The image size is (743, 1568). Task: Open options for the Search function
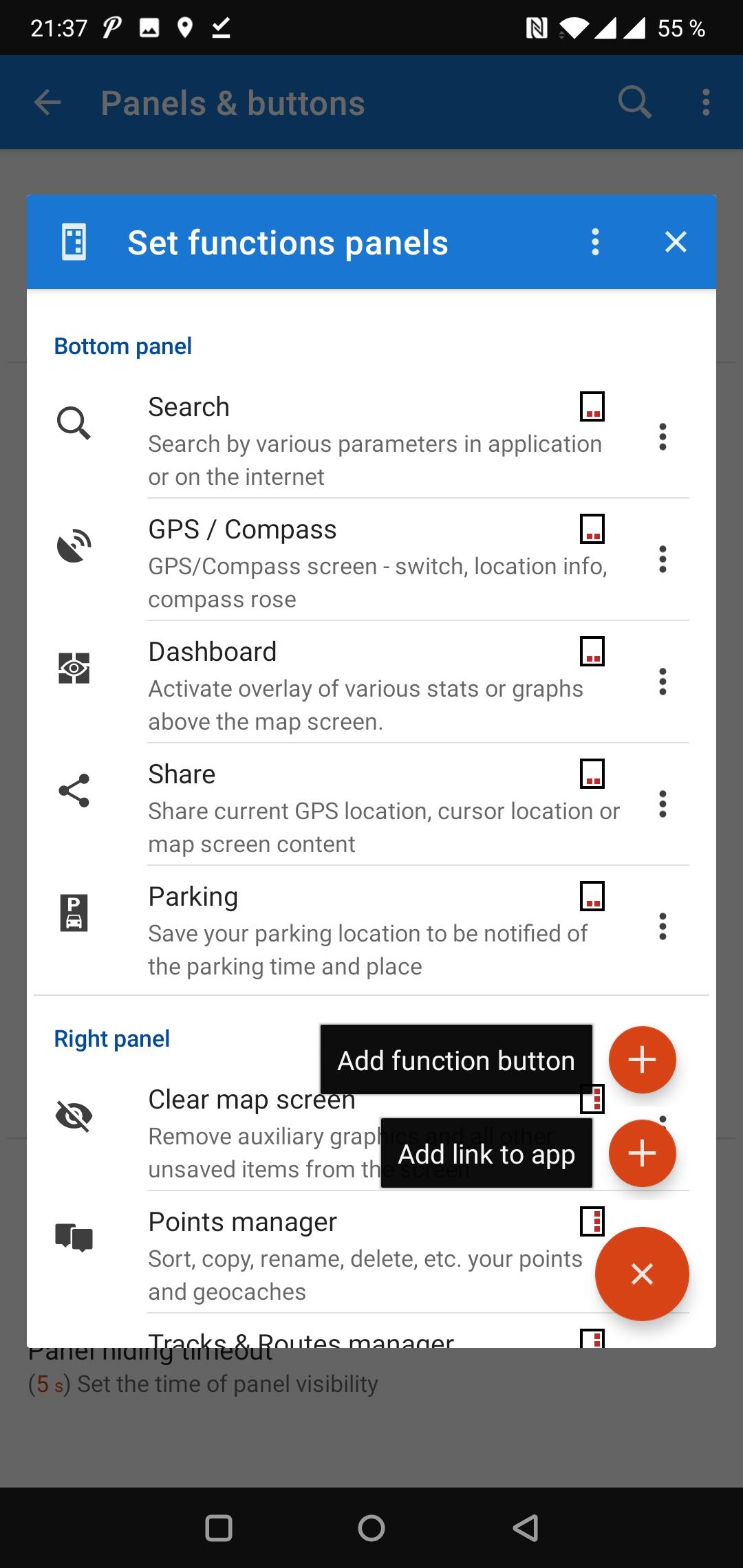tap(663, 437)
